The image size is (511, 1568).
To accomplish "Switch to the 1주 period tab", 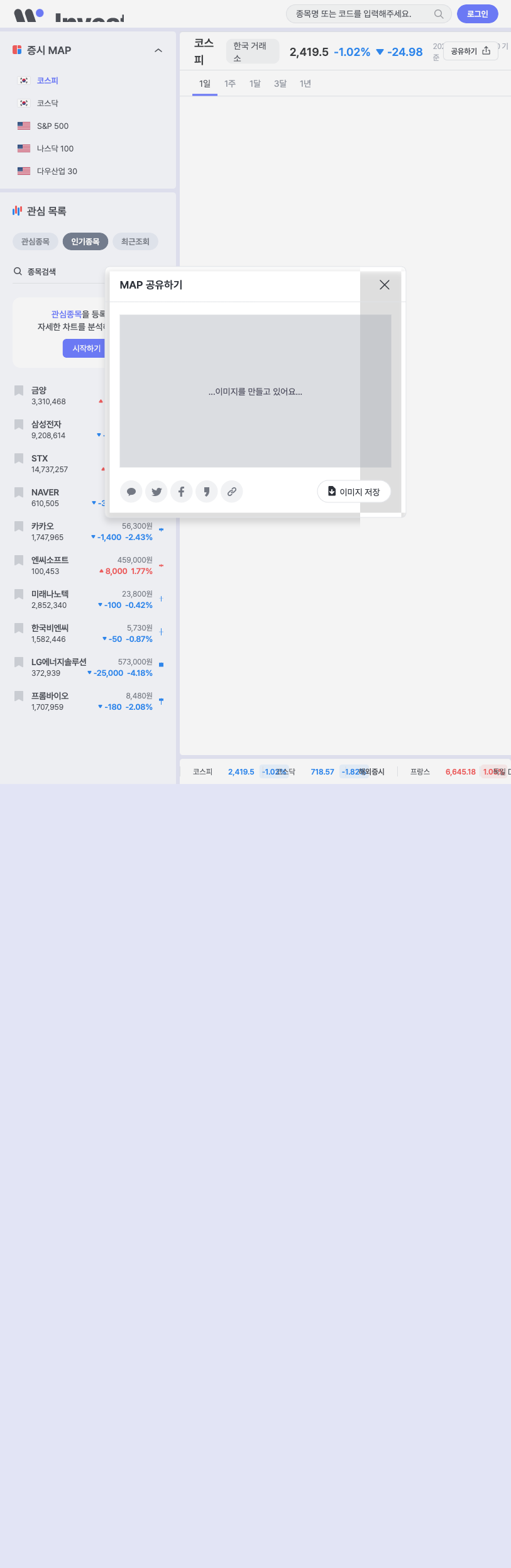I will [230, 84].
